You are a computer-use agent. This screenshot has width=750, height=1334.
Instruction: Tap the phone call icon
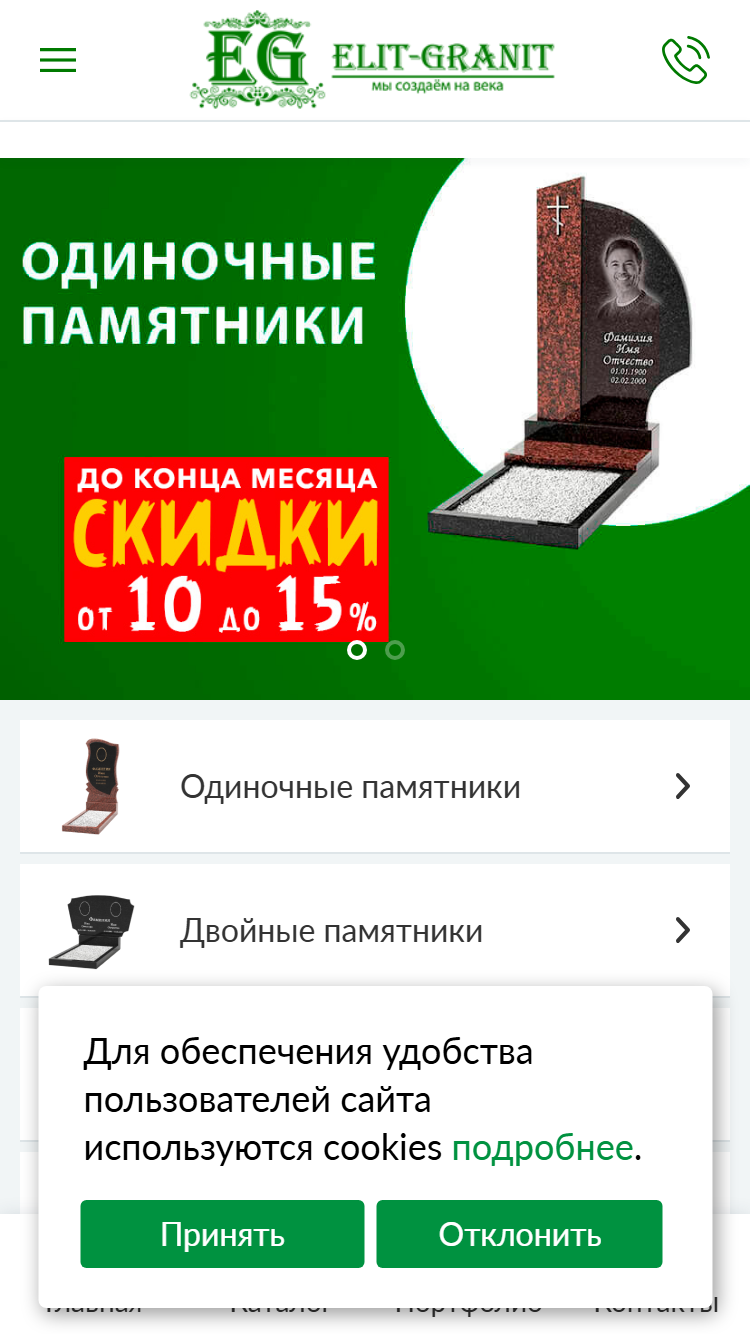[686, 60]
